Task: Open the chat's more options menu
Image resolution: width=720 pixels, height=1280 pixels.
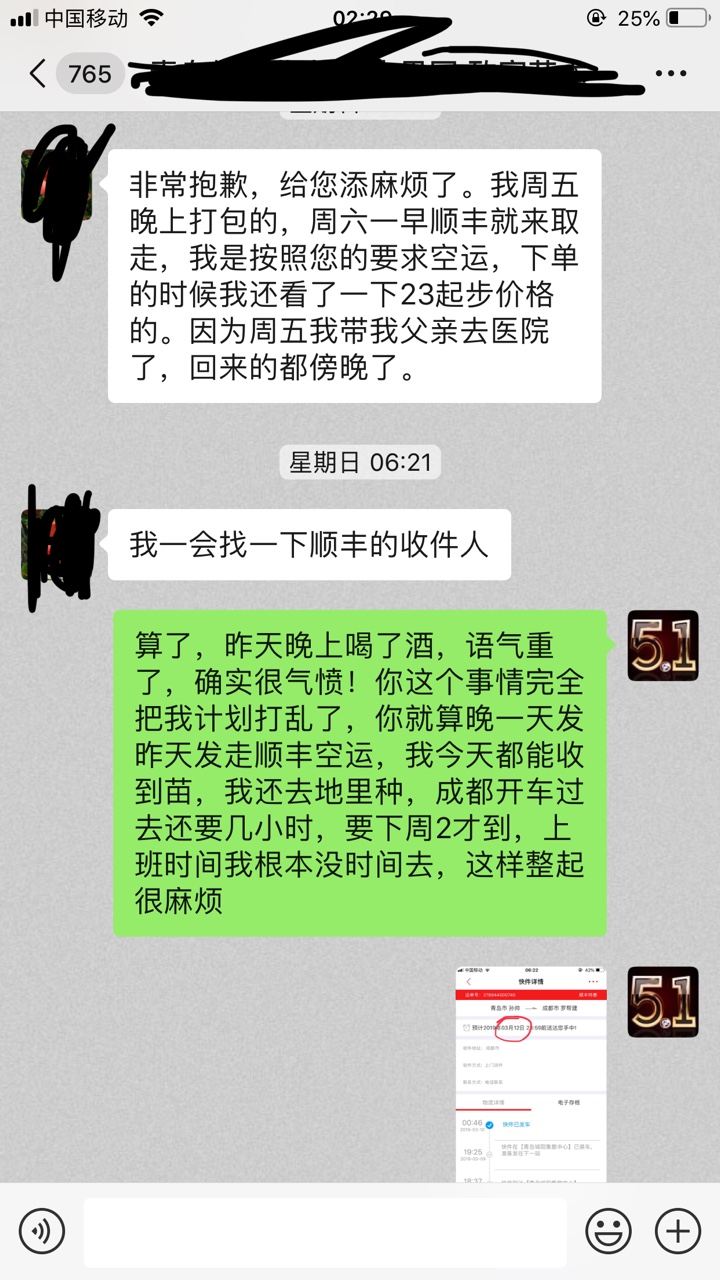Action: coord(671,73)
